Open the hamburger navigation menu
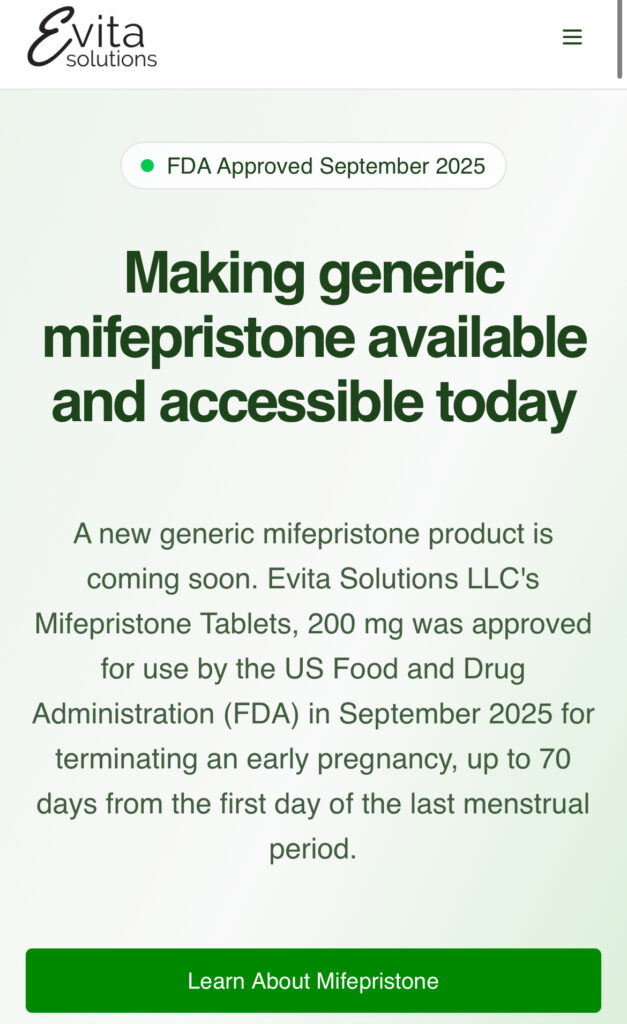 coord(572,38)
